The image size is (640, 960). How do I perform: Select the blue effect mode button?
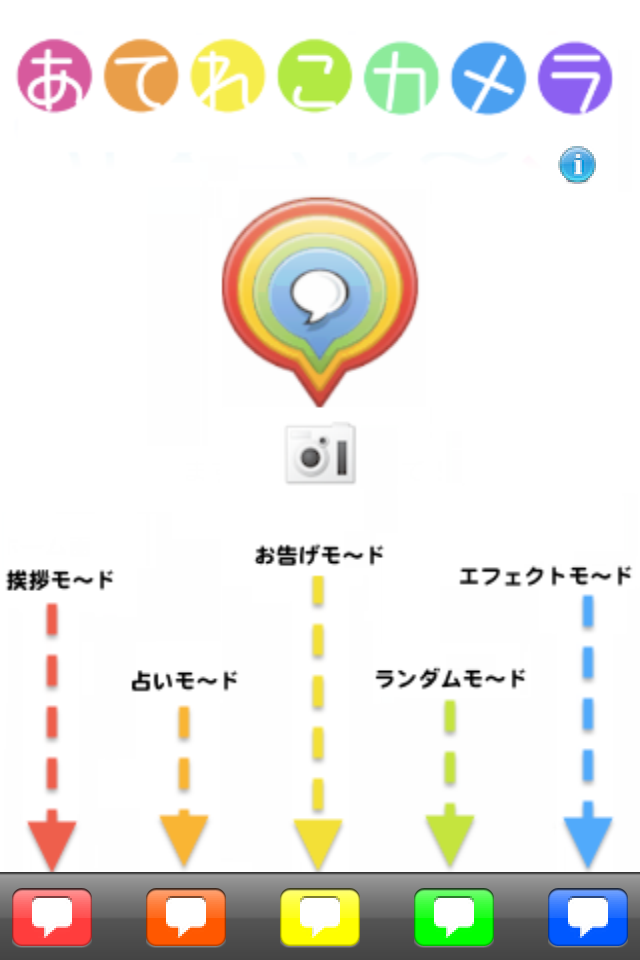pyautogui.click(x=588, y=917)
